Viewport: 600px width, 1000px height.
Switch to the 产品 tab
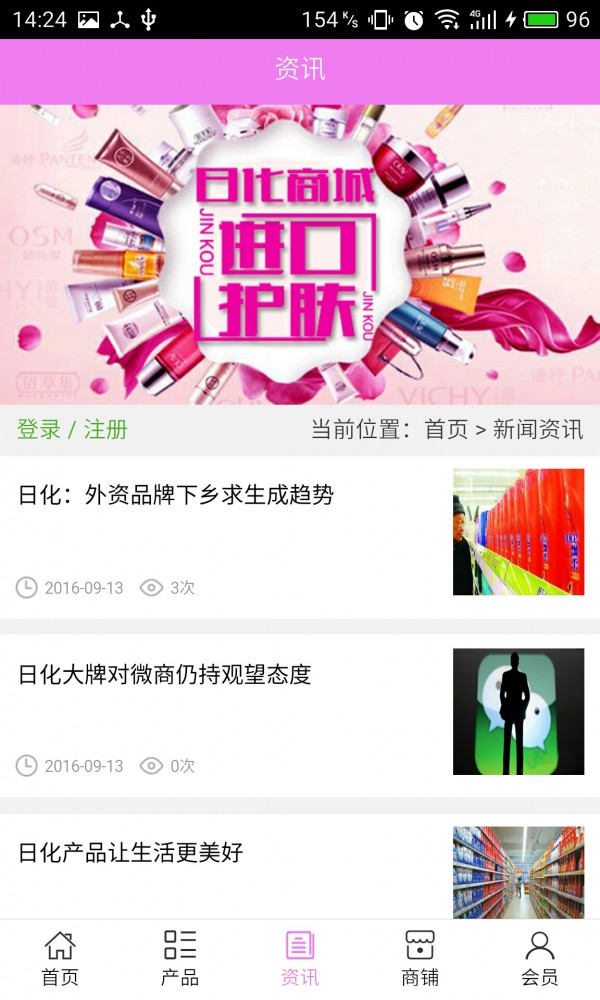tap(180, 959)
